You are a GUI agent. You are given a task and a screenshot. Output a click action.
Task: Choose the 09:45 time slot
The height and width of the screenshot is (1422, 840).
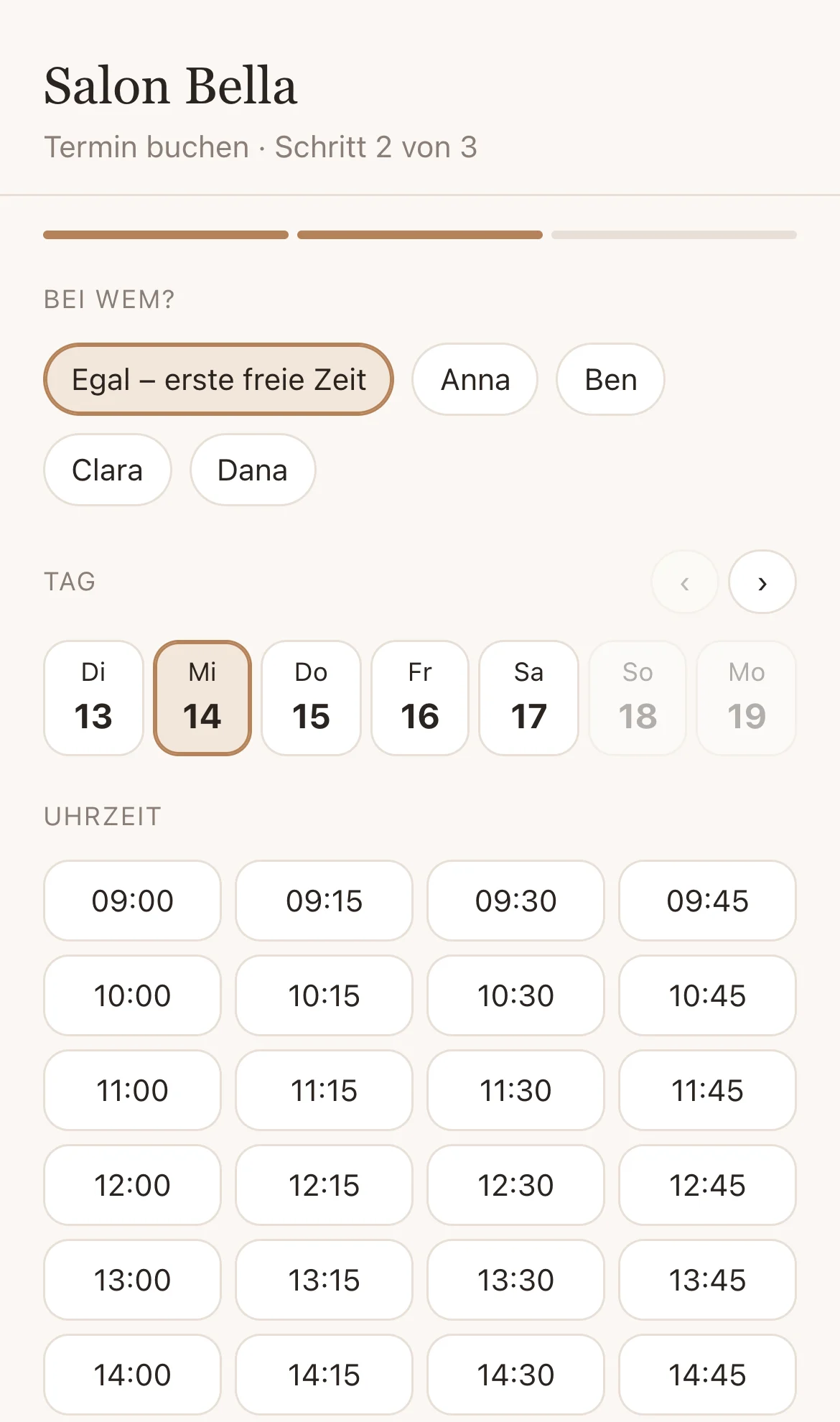pos(707,901)
